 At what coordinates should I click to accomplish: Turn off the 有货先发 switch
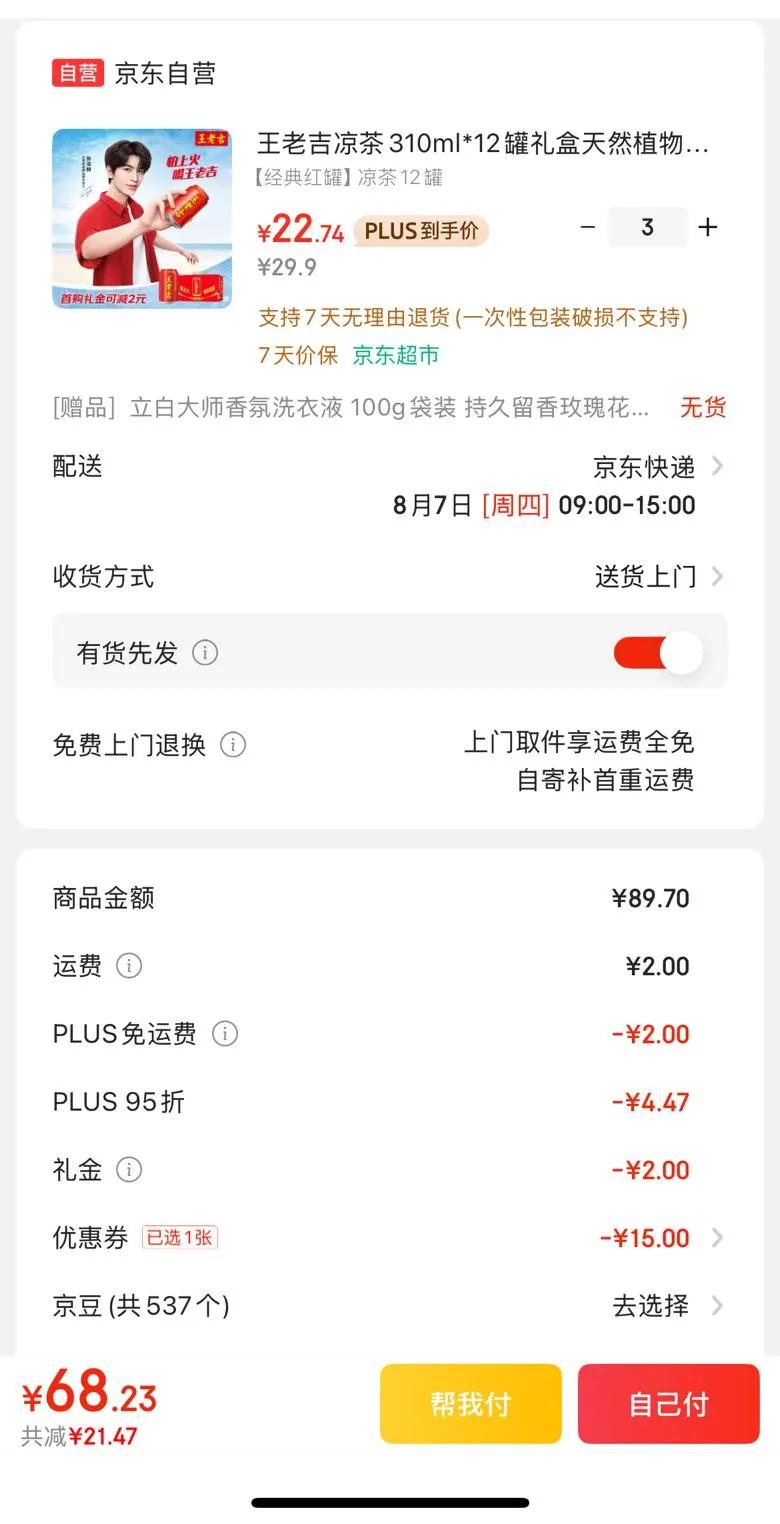(658, 653)
